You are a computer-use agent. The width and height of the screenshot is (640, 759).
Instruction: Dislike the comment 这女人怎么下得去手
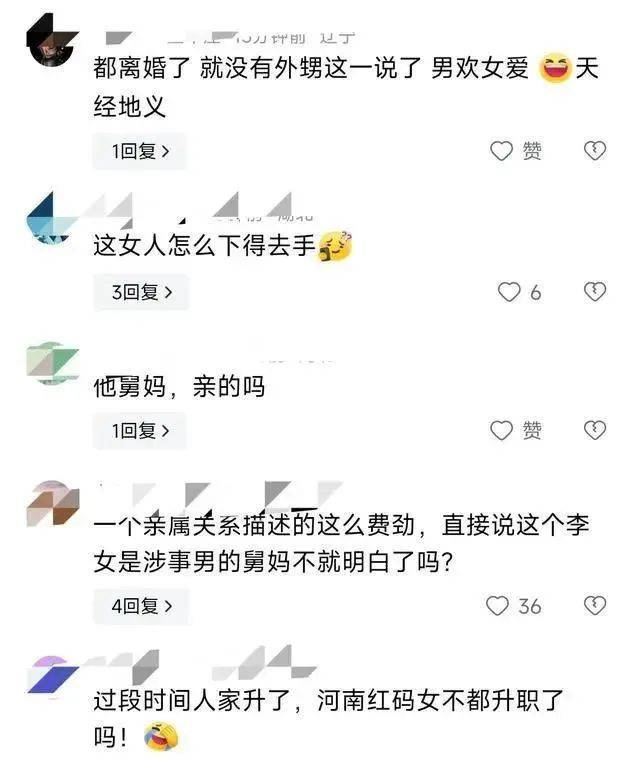595,292
